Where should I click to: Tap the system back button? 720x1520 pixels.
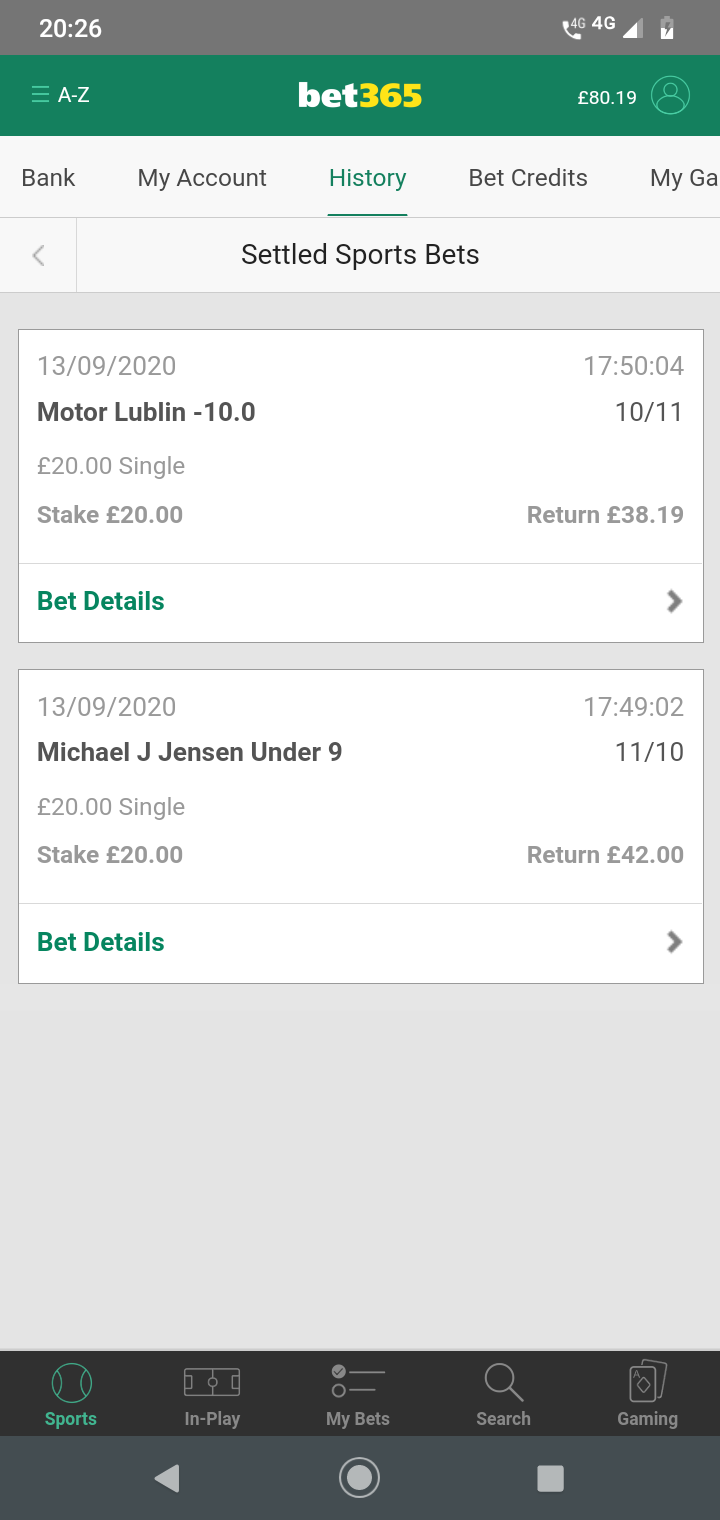click(167, 1478)
